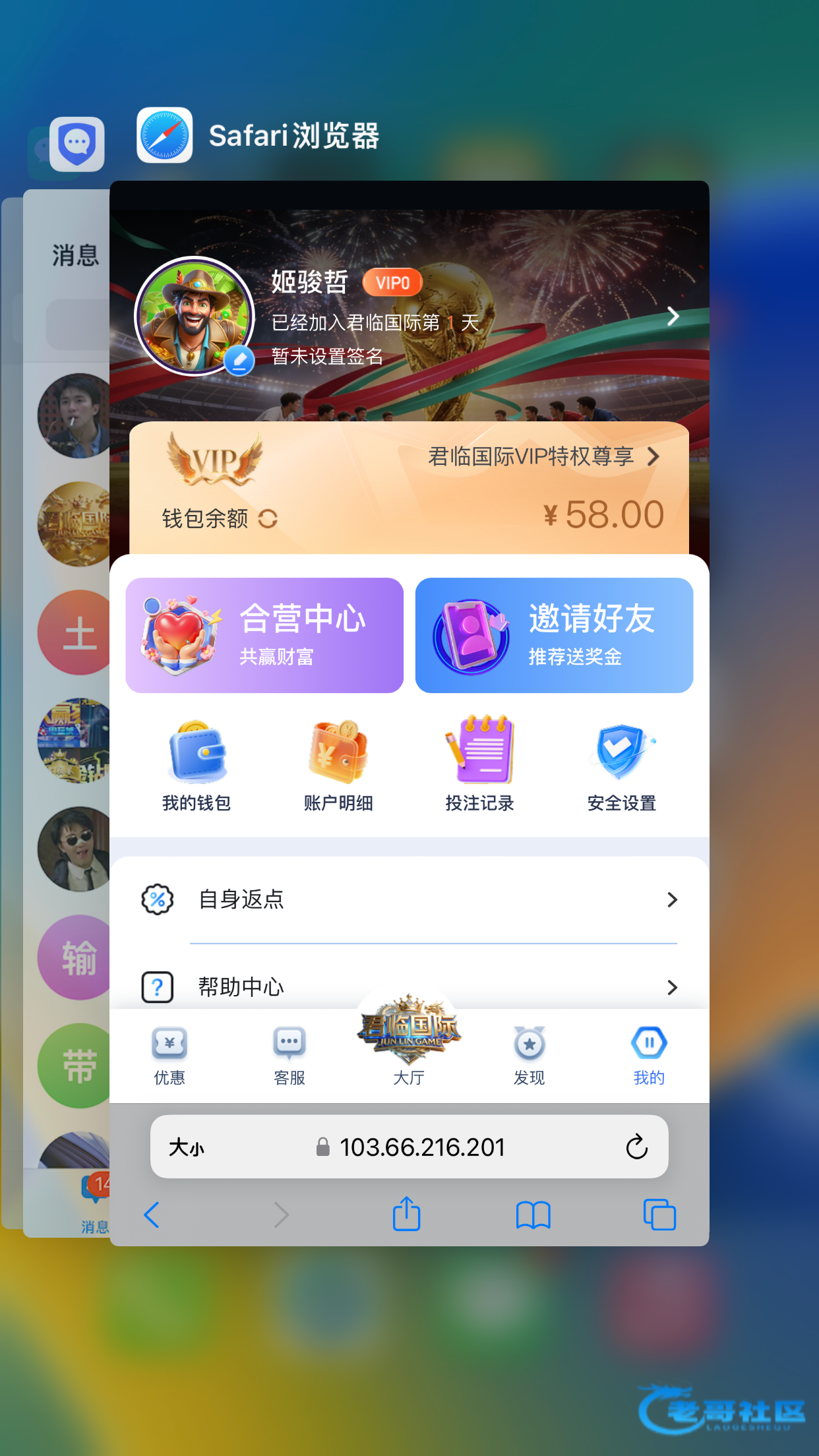Open the 帮助中心 row
The width and height of the screenshot is (819, 1456).
(409, 986)
